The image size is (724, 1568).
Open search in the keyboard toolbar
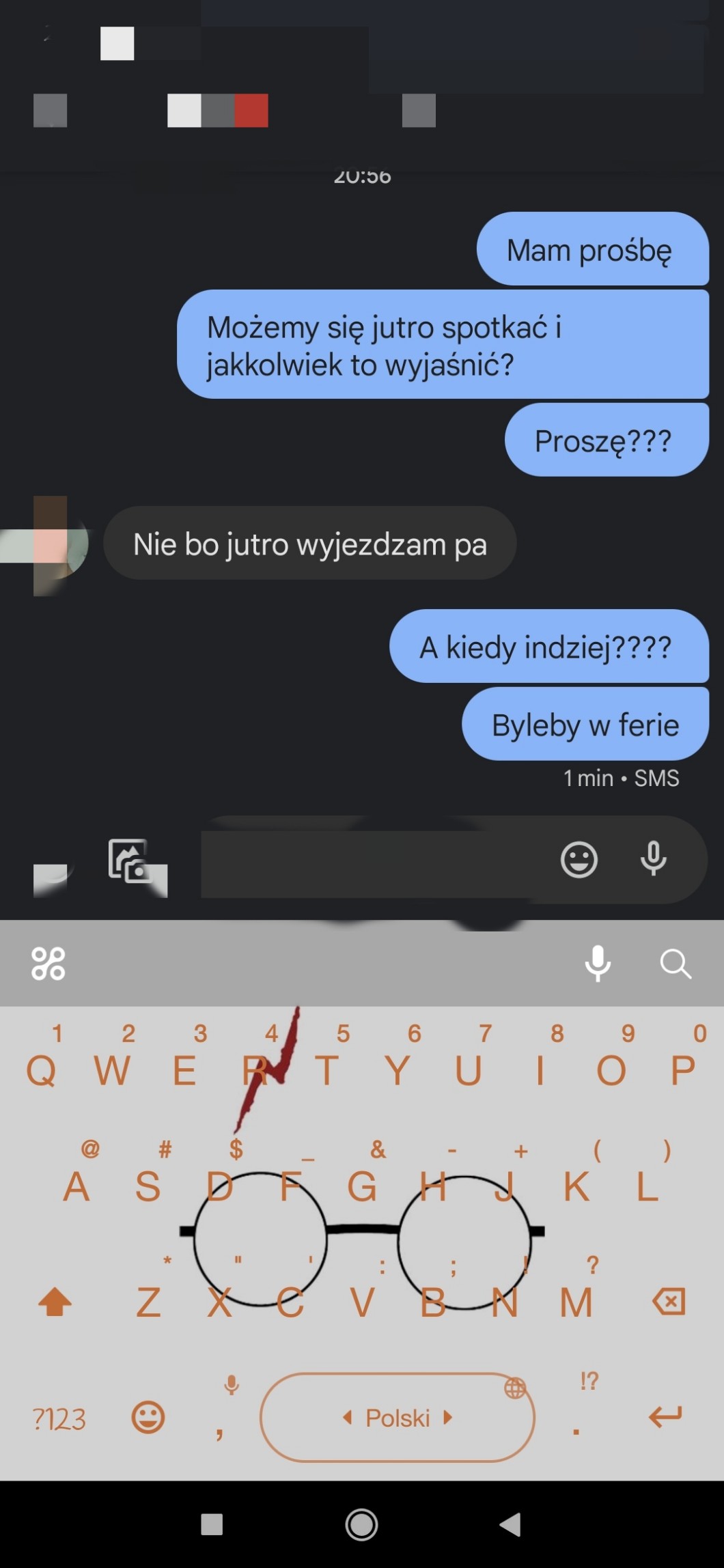tap(676, 964)
